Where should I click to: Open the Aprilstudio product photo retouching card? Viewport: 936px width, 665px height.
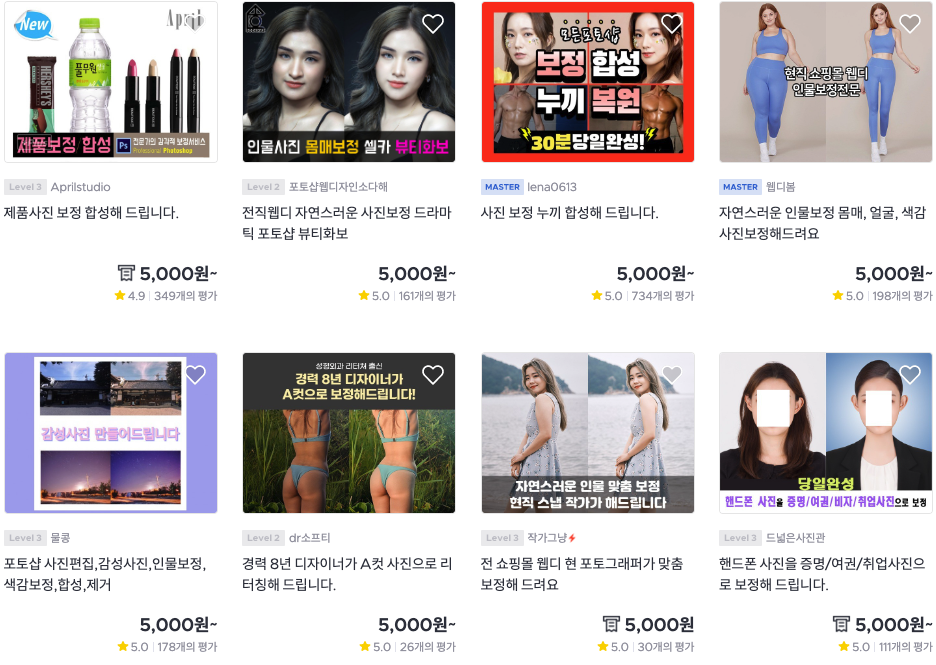(110, 83)
